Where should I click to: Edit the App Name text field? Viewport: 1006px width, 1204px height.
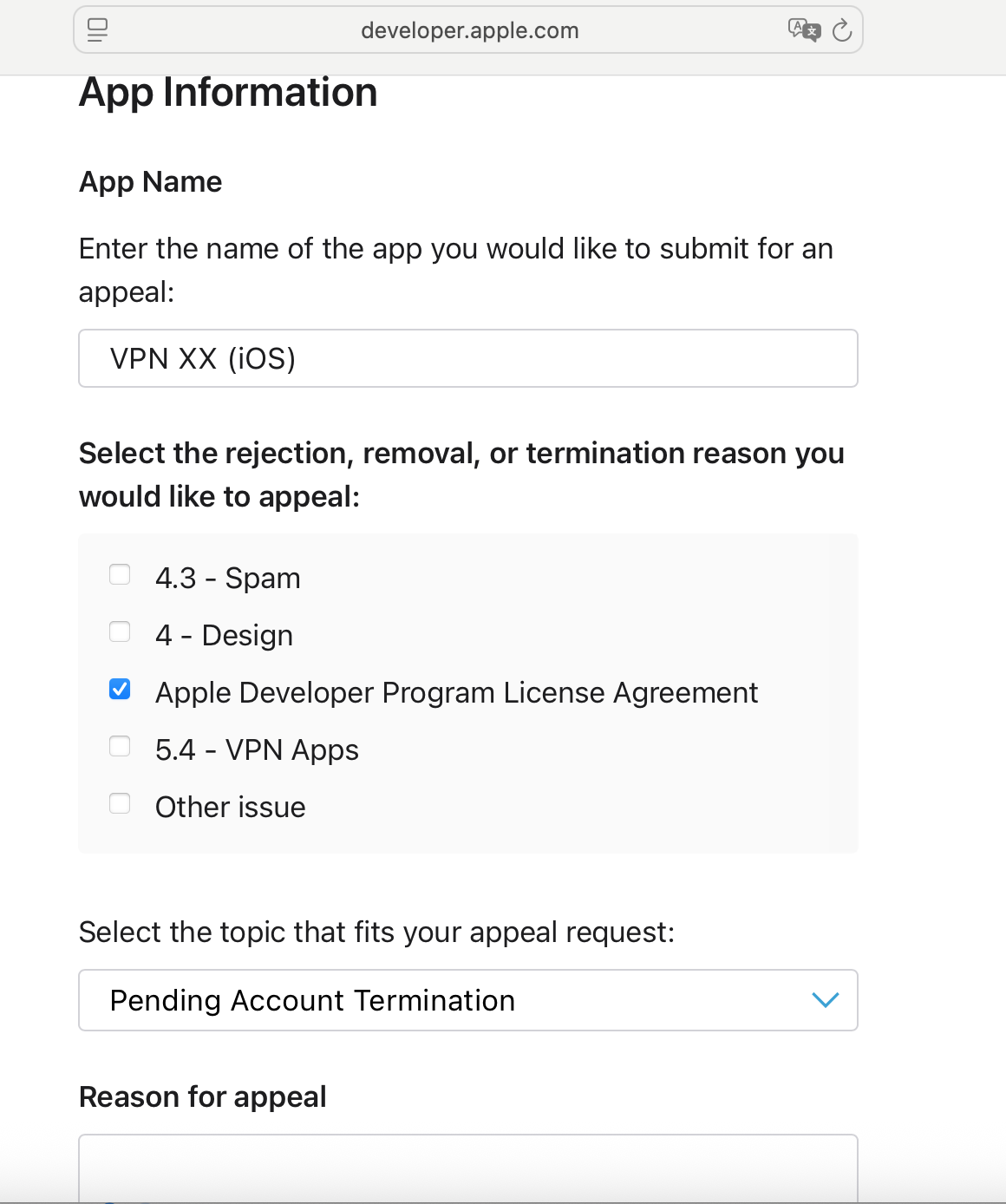tap(468, 358)
